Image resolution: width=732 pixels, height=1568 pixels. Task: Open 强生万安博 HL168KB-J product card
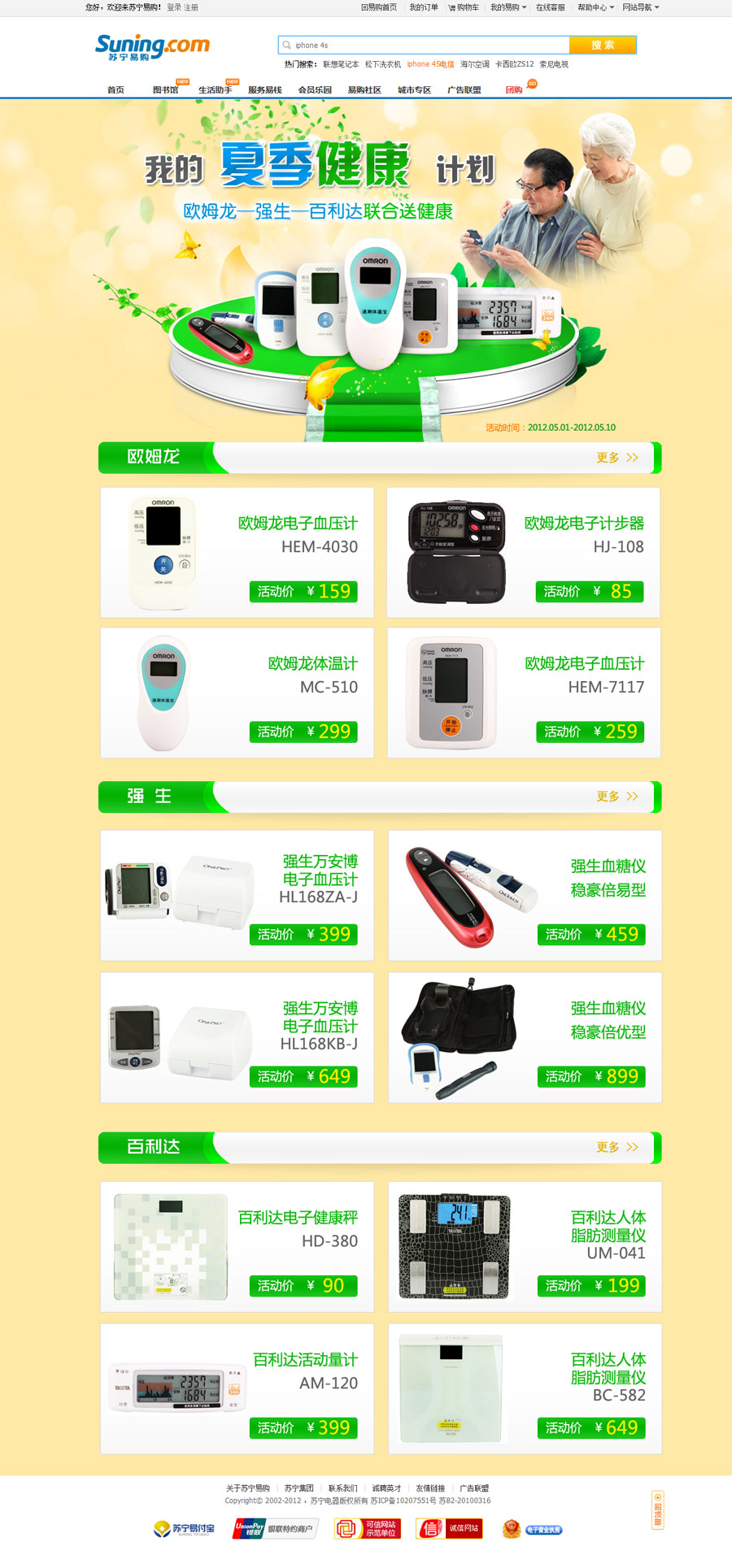(237, 1037)
